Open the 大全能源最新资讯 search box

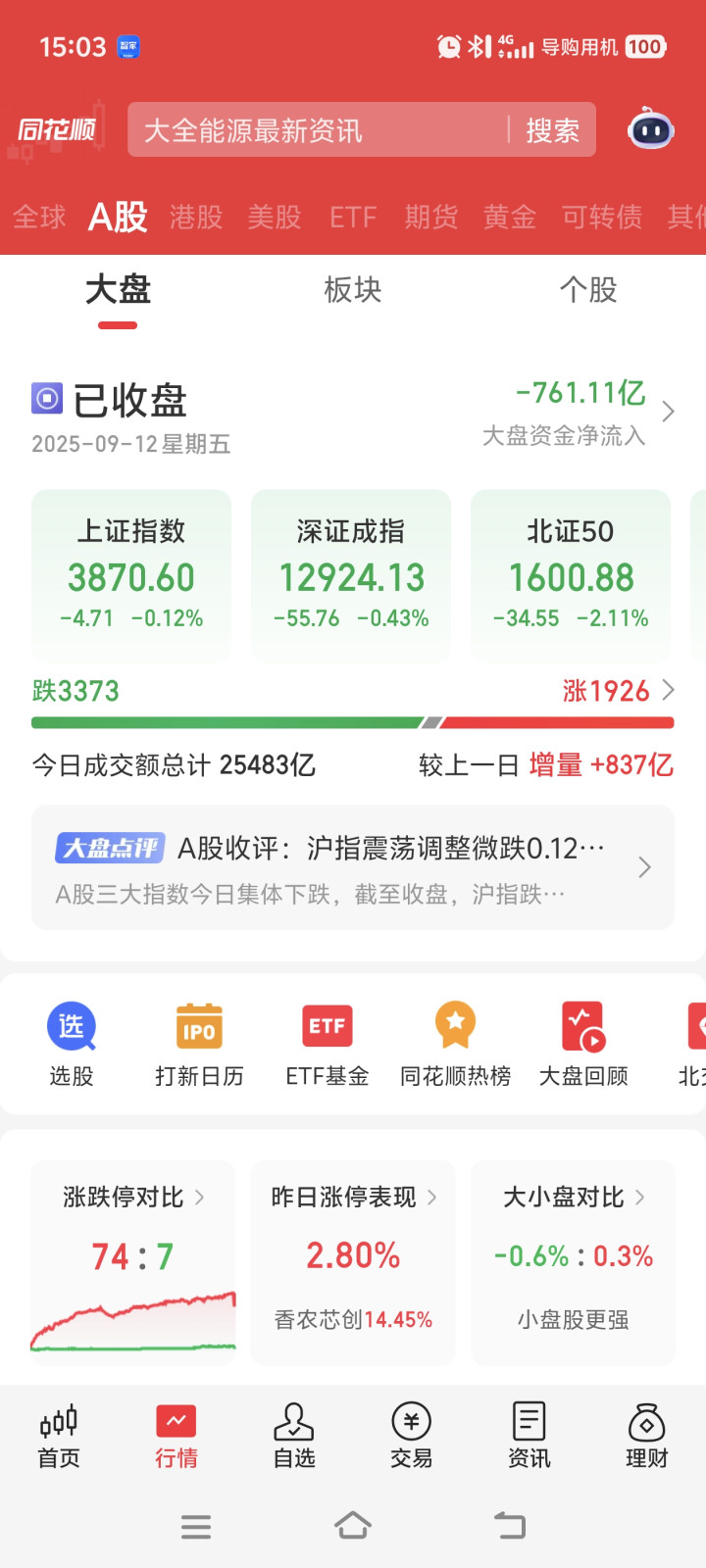(x=362, y=129)
